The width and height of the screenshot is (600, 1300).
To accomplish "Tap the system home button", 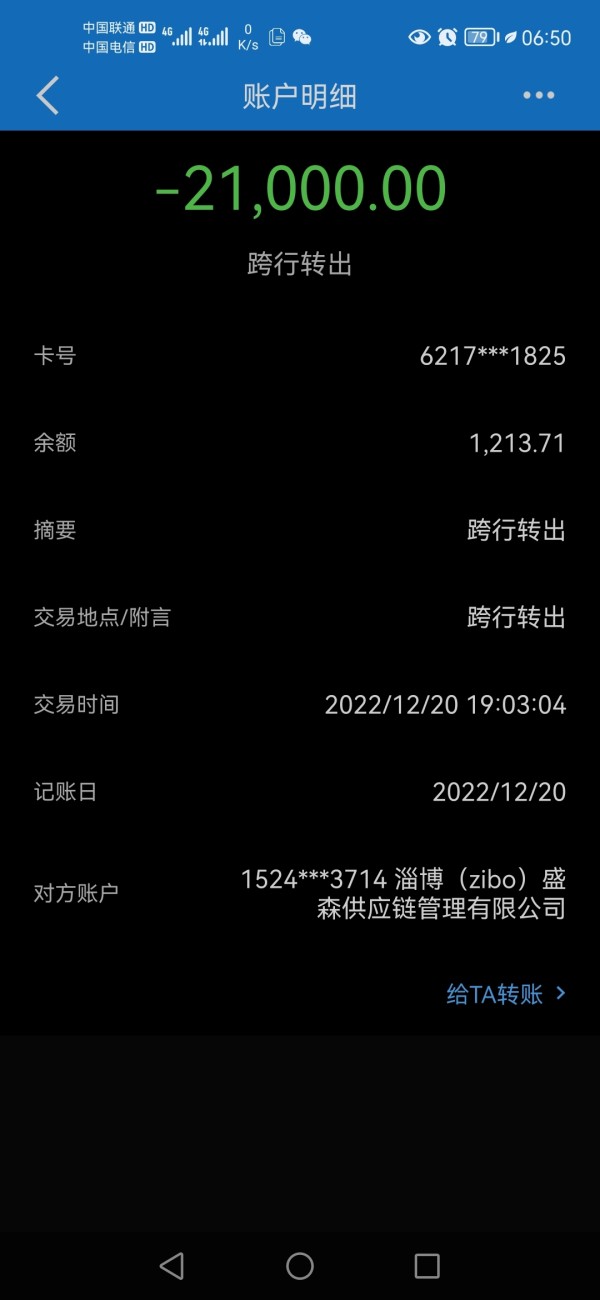I will point(300,1266).
